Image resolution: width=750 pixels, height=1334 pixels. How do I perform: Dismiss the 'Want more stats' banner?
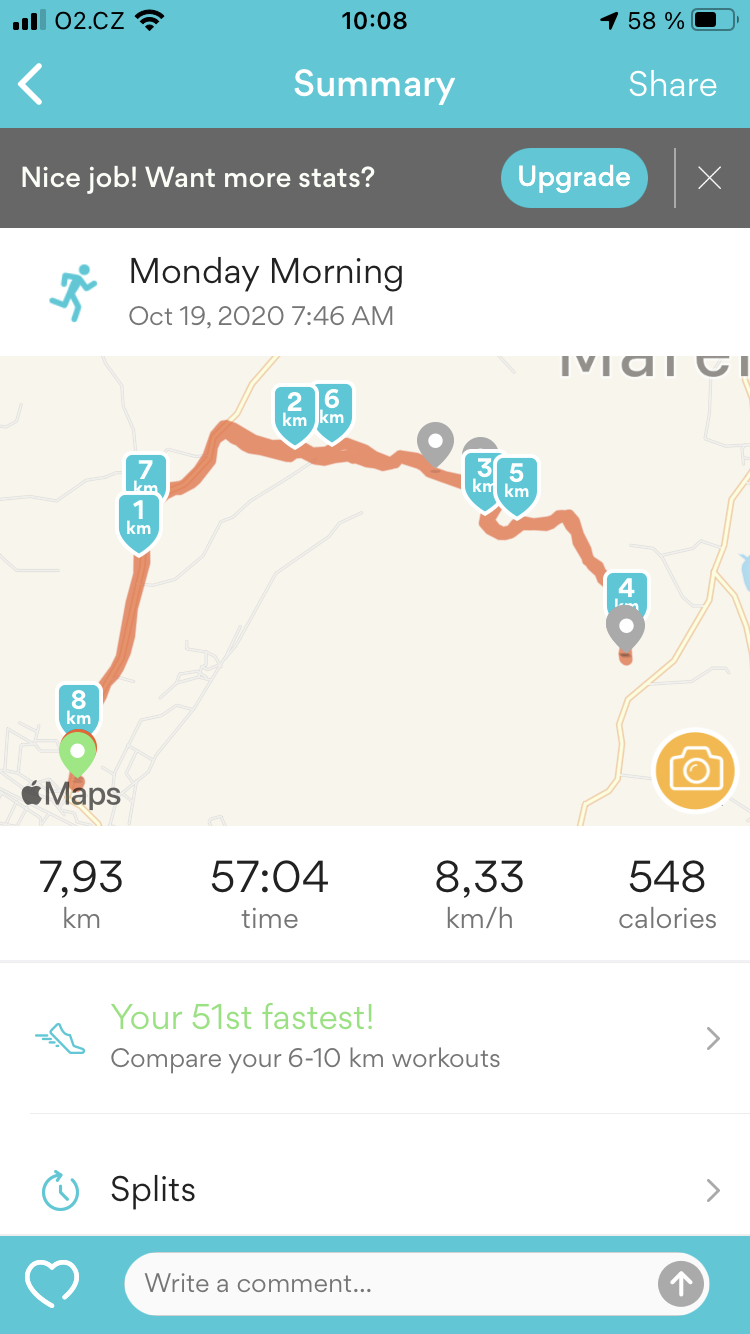click(710, 178)
